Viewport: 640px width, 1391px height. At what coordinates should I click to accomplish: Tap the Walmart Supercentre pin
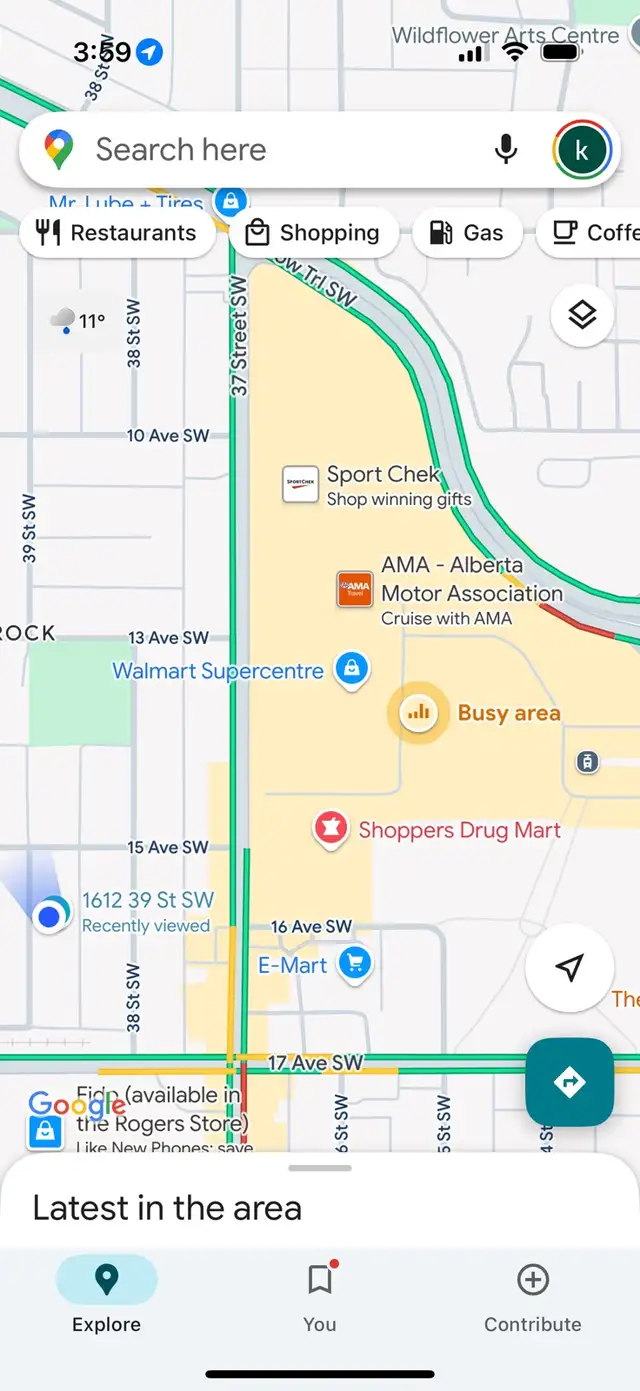(x=351, y=668)
